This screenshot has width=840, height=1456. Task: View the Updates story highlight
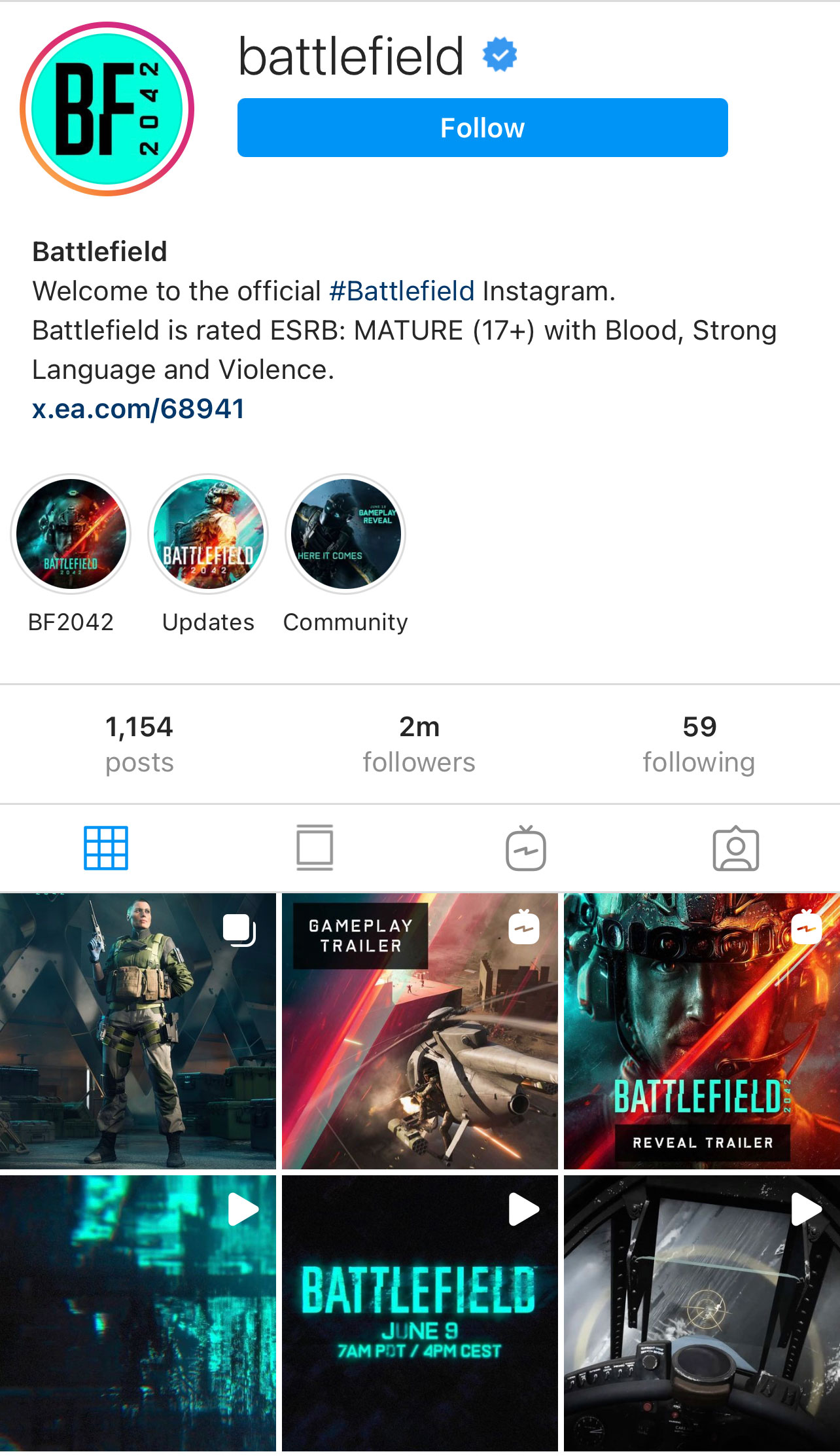point(208,535)
